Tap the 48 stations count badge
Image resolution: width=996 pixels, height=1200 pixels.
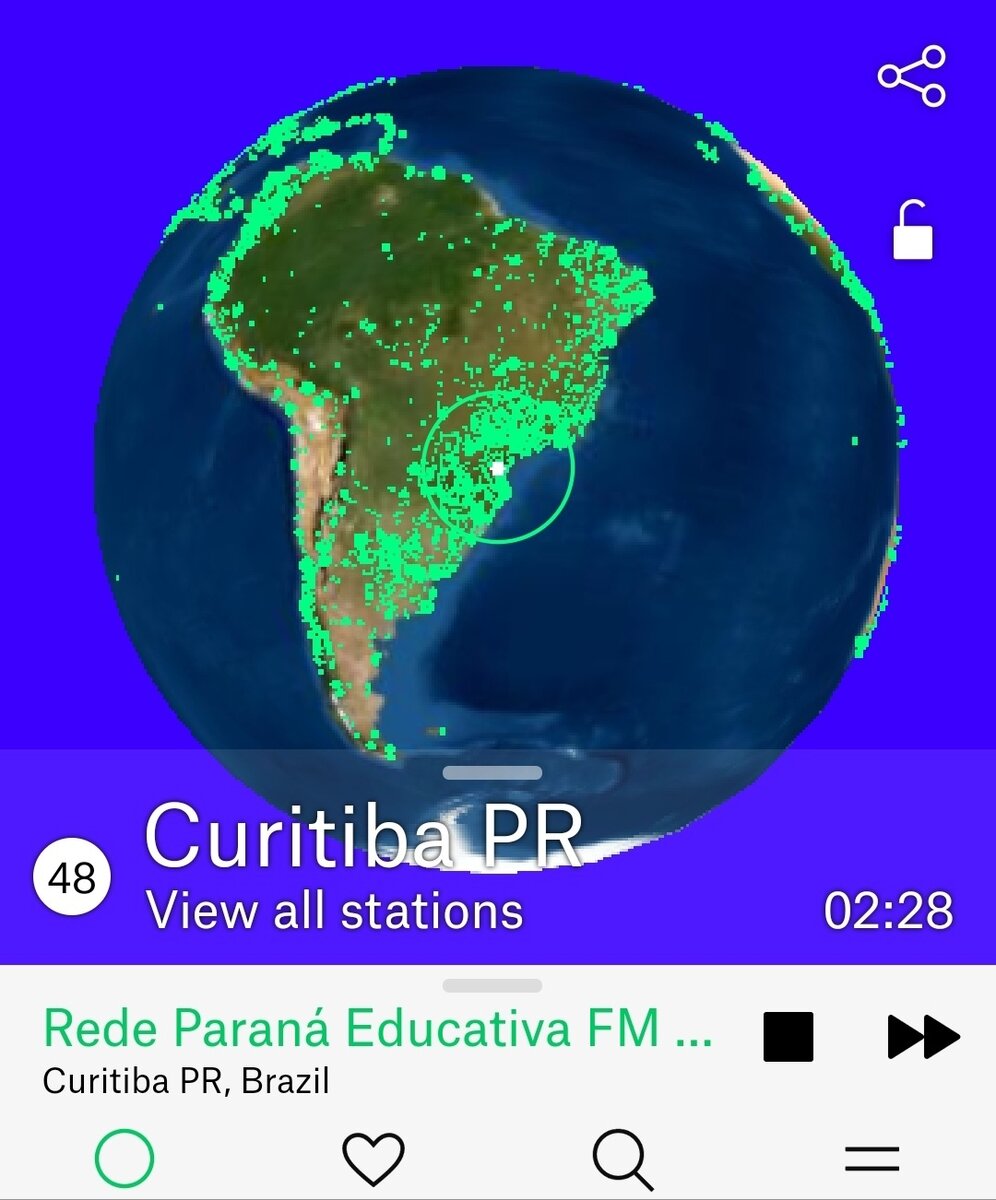coord(72,879)
